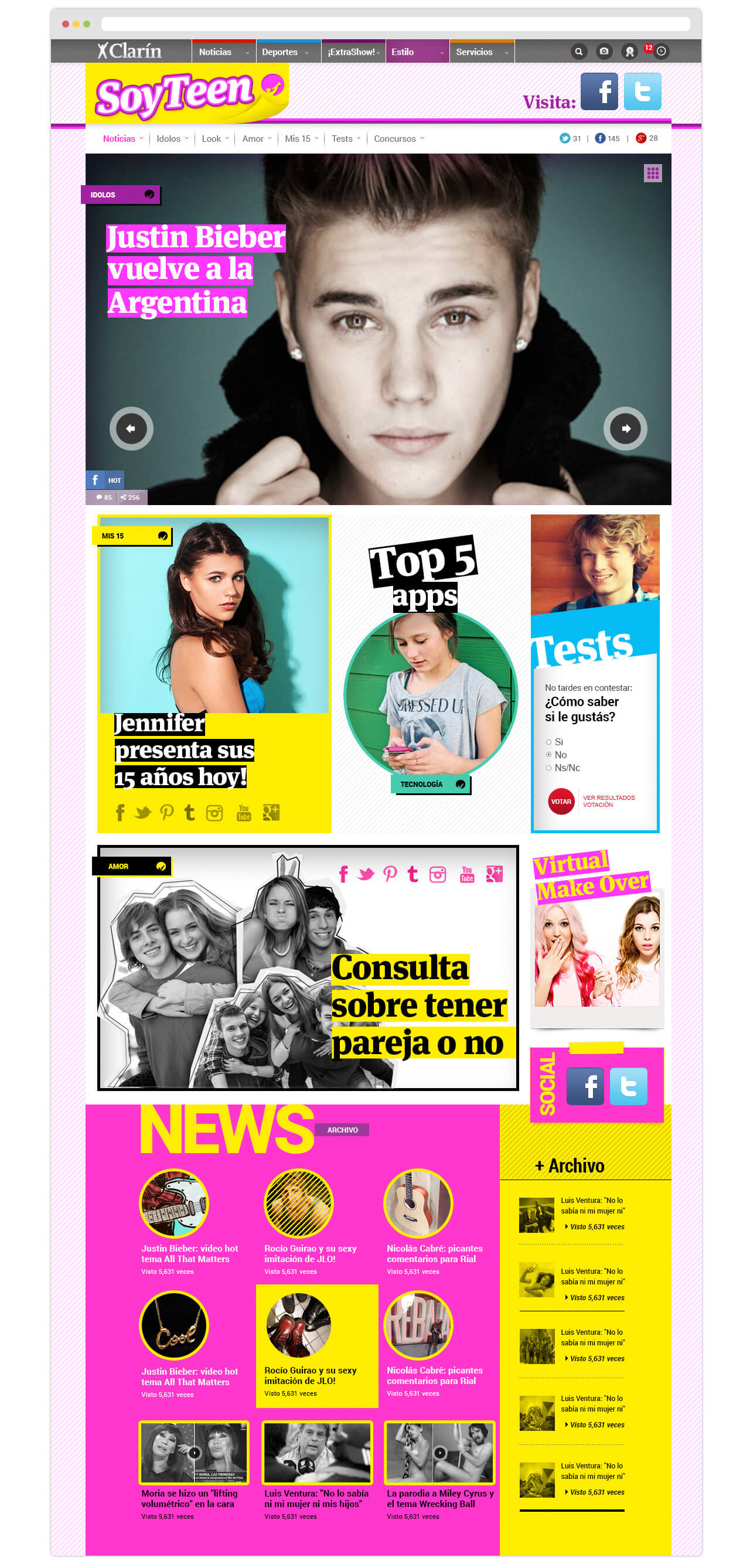The image size is (750, 1568).
Task: View the Ver resultados votación link
Action: click(608, 801)
